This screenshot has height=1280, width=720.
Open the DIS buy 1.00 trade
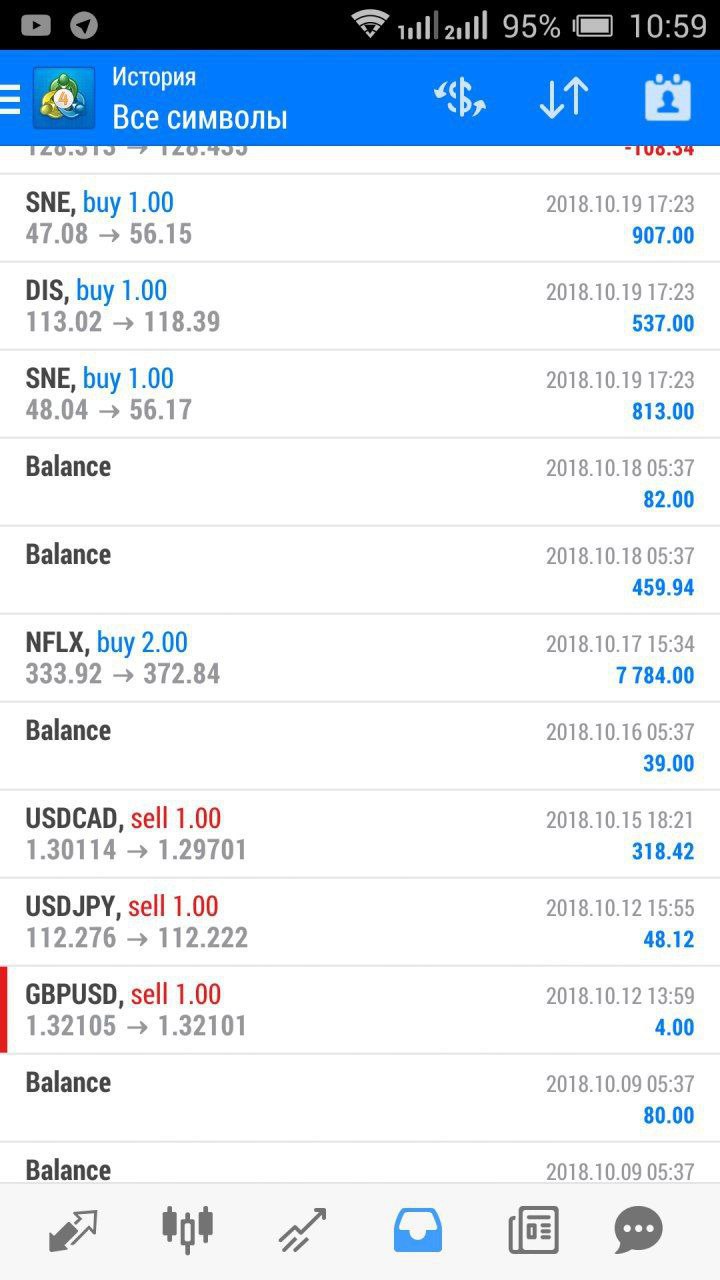[360, 306]
